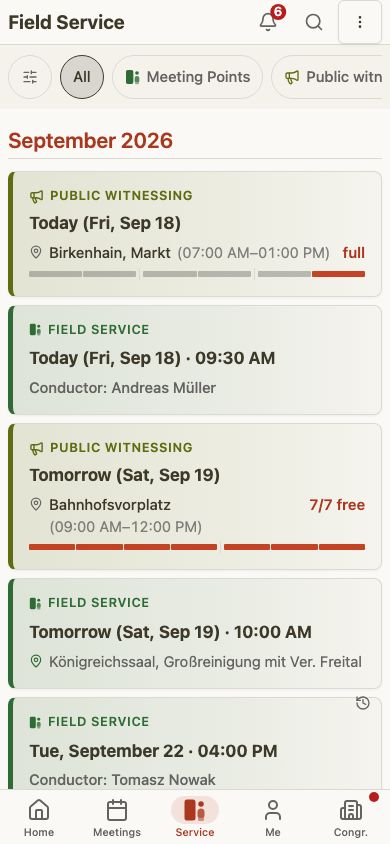Filter by Public witnessing chip

(330, 77)
